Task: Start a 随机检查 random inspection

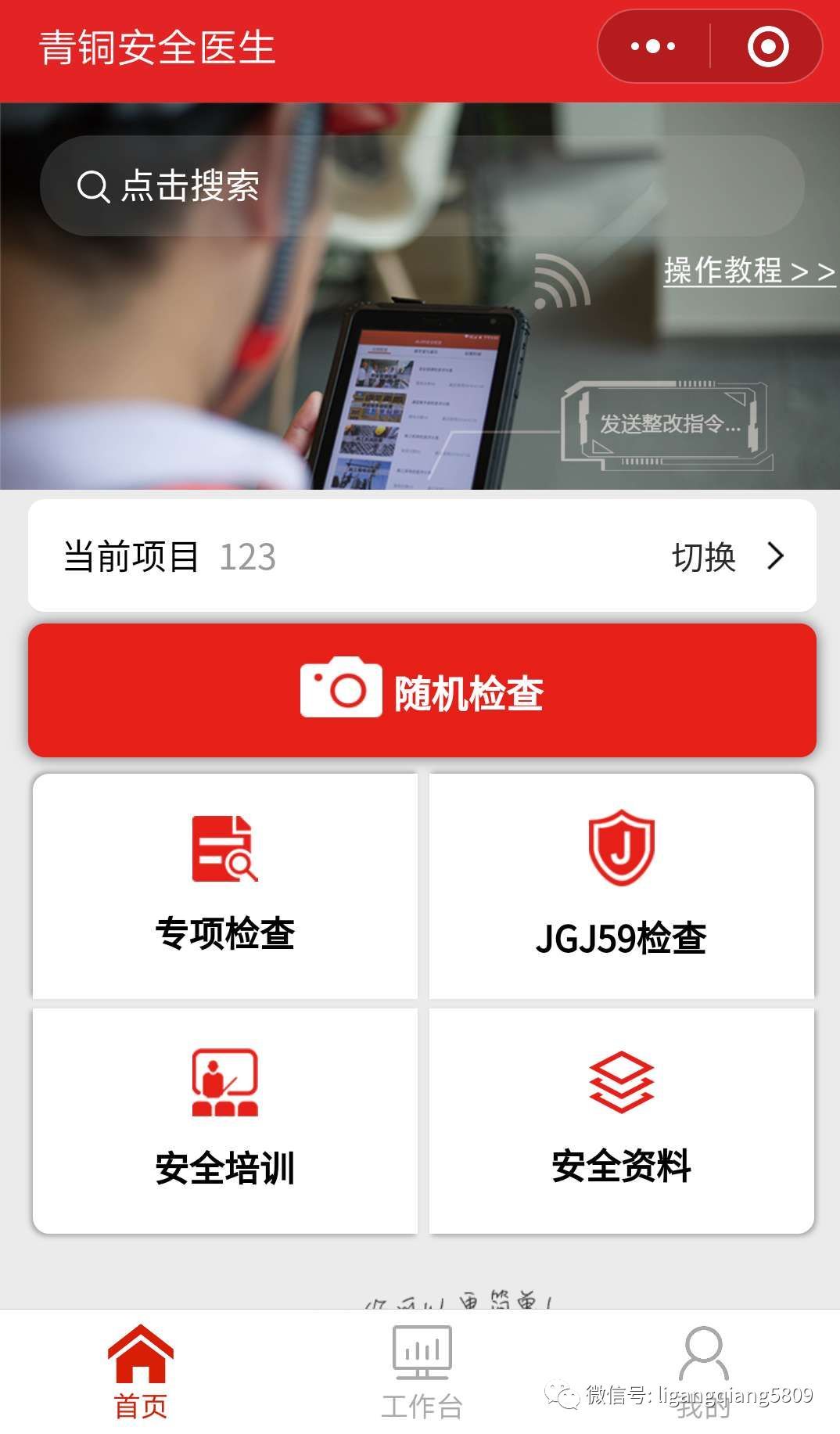Action: click(422, 691)
